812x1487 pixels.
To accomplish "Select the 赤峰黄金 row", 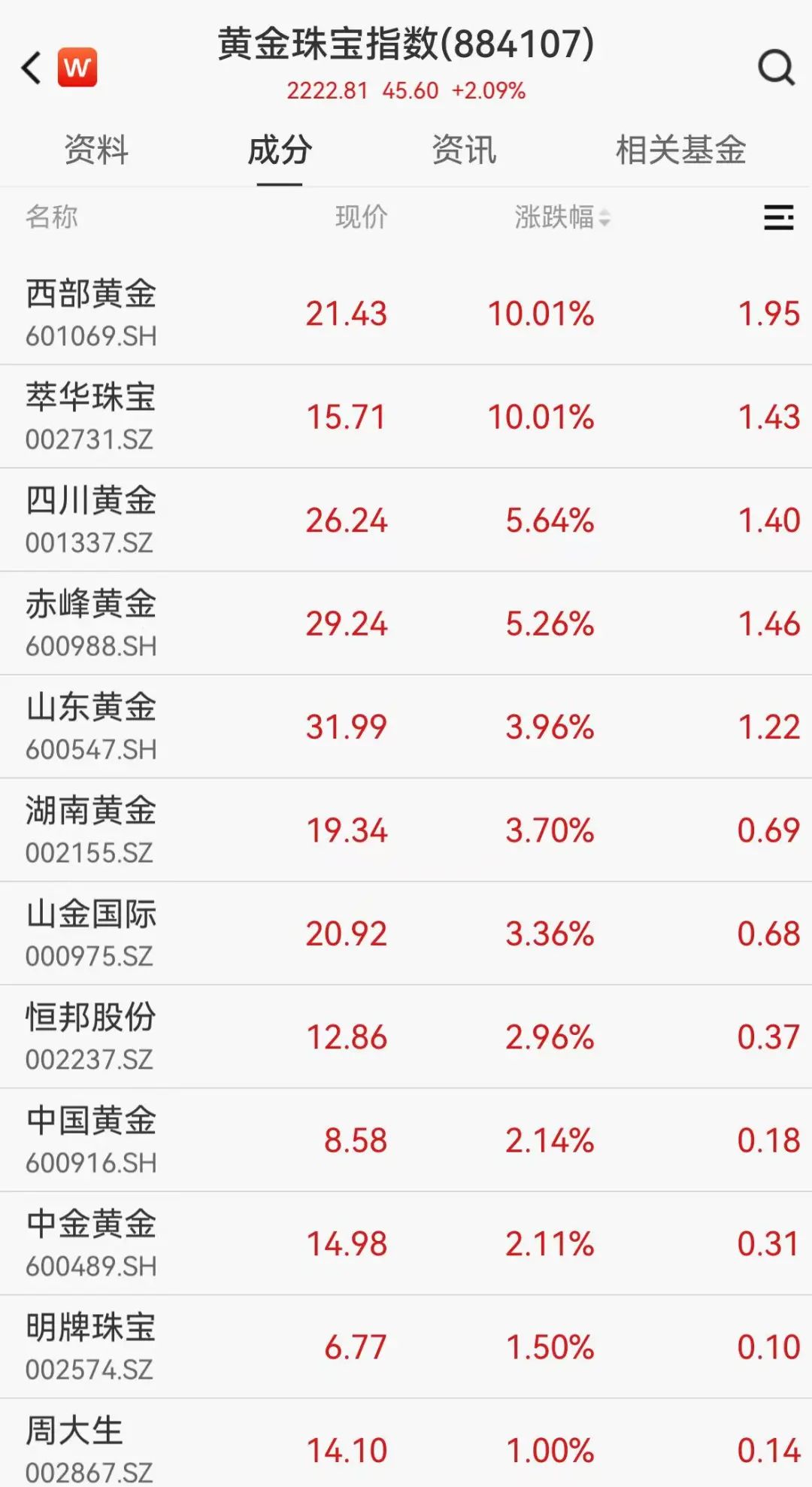I will click(91, 623).
